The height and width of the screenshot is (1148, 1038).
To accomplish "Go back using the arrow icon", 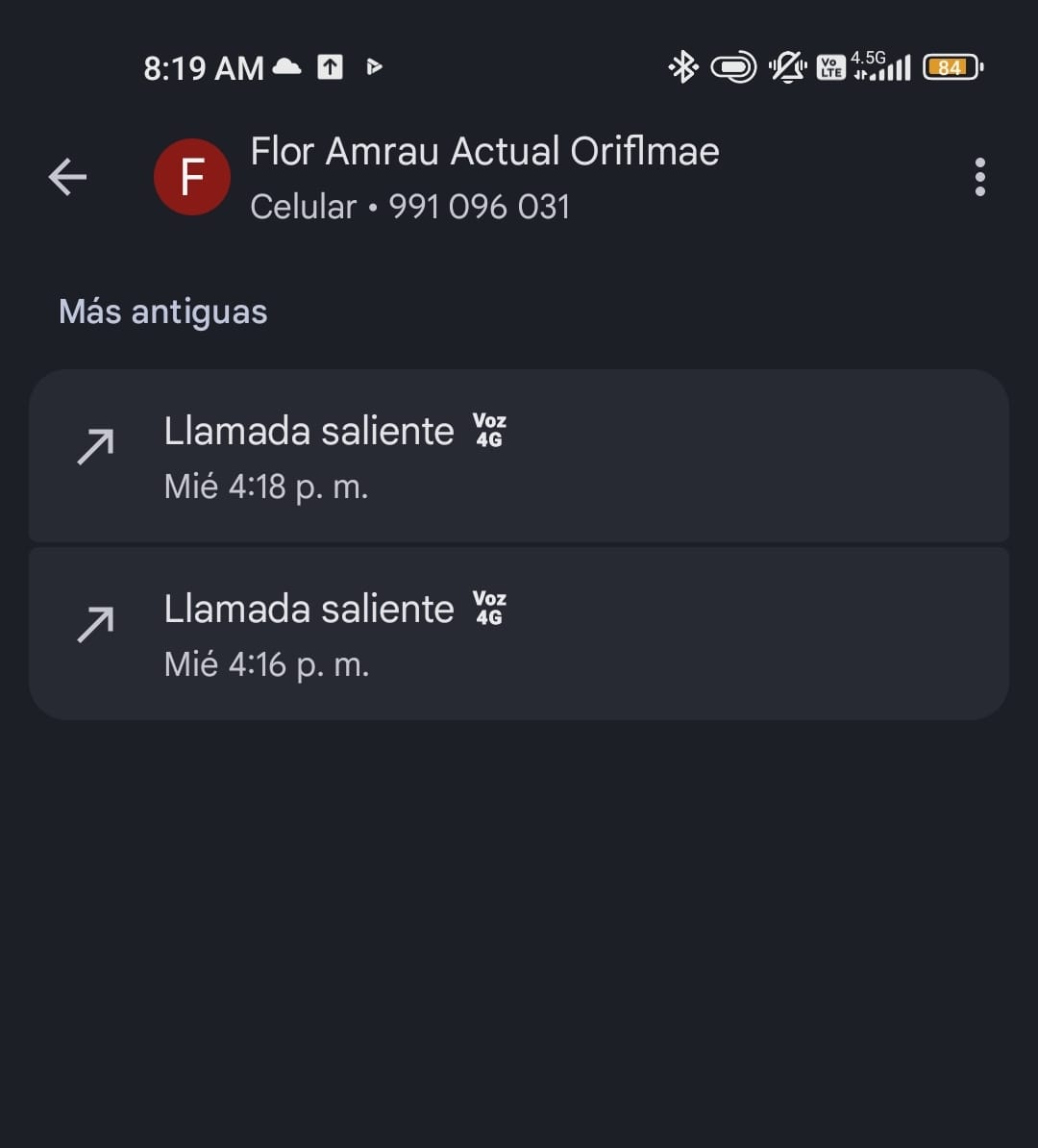I will click(67, 177).
